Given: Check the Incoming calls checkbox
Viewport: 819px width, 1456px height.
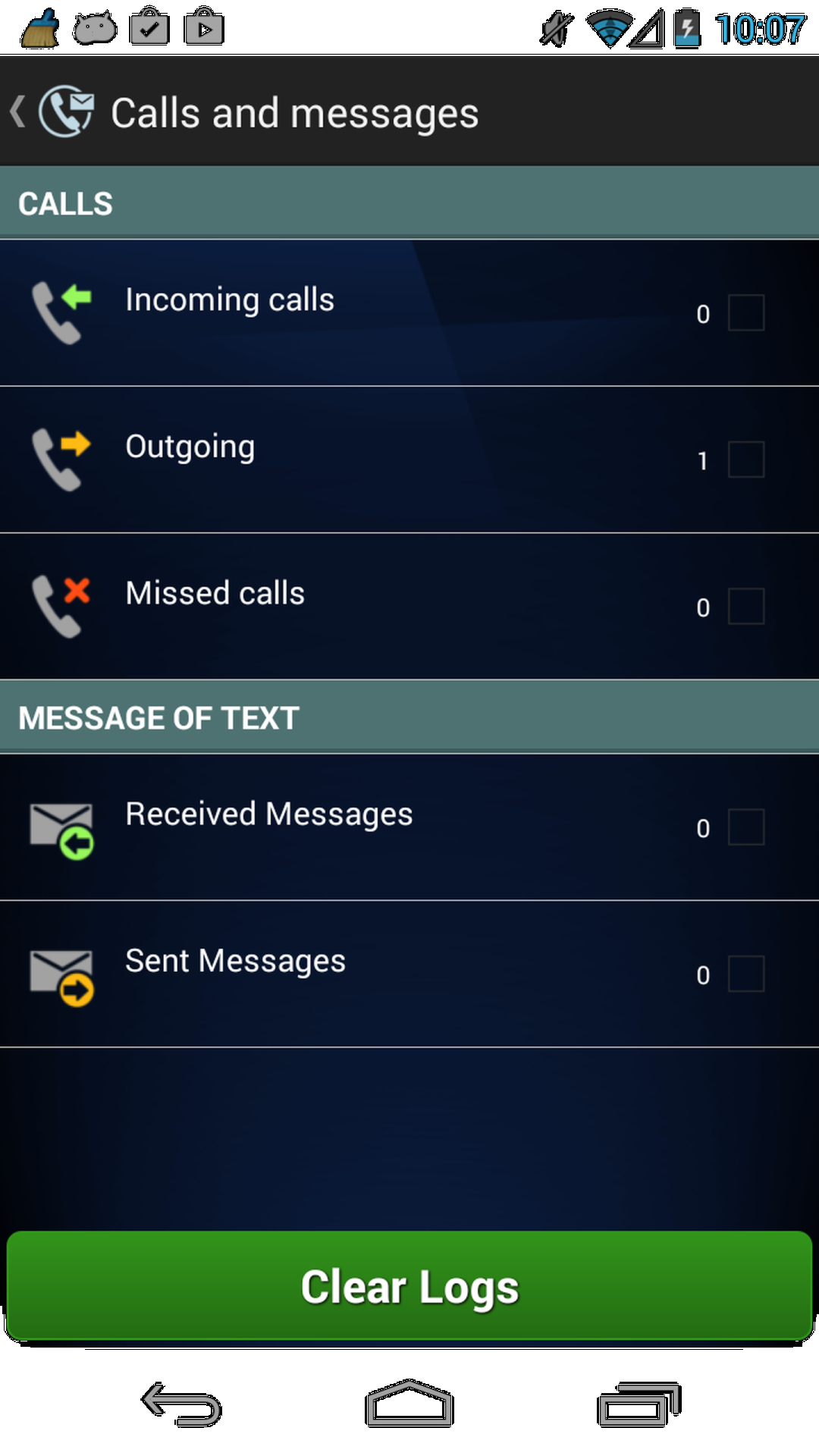Looking at the screenshot, I should coord(747,312).
